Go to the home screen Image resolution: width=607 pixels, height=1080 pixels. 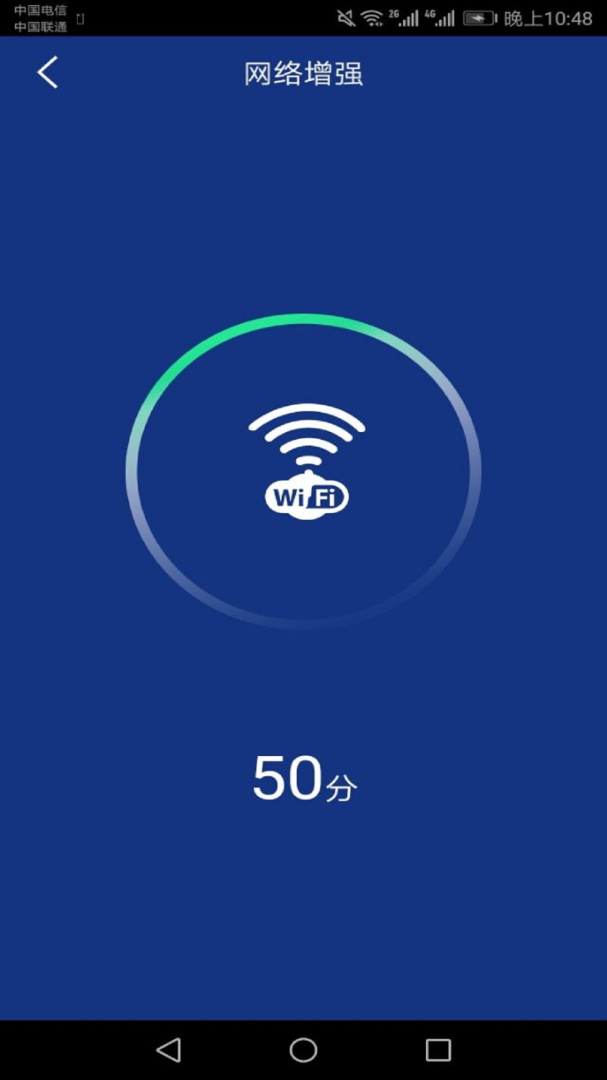303,1049
